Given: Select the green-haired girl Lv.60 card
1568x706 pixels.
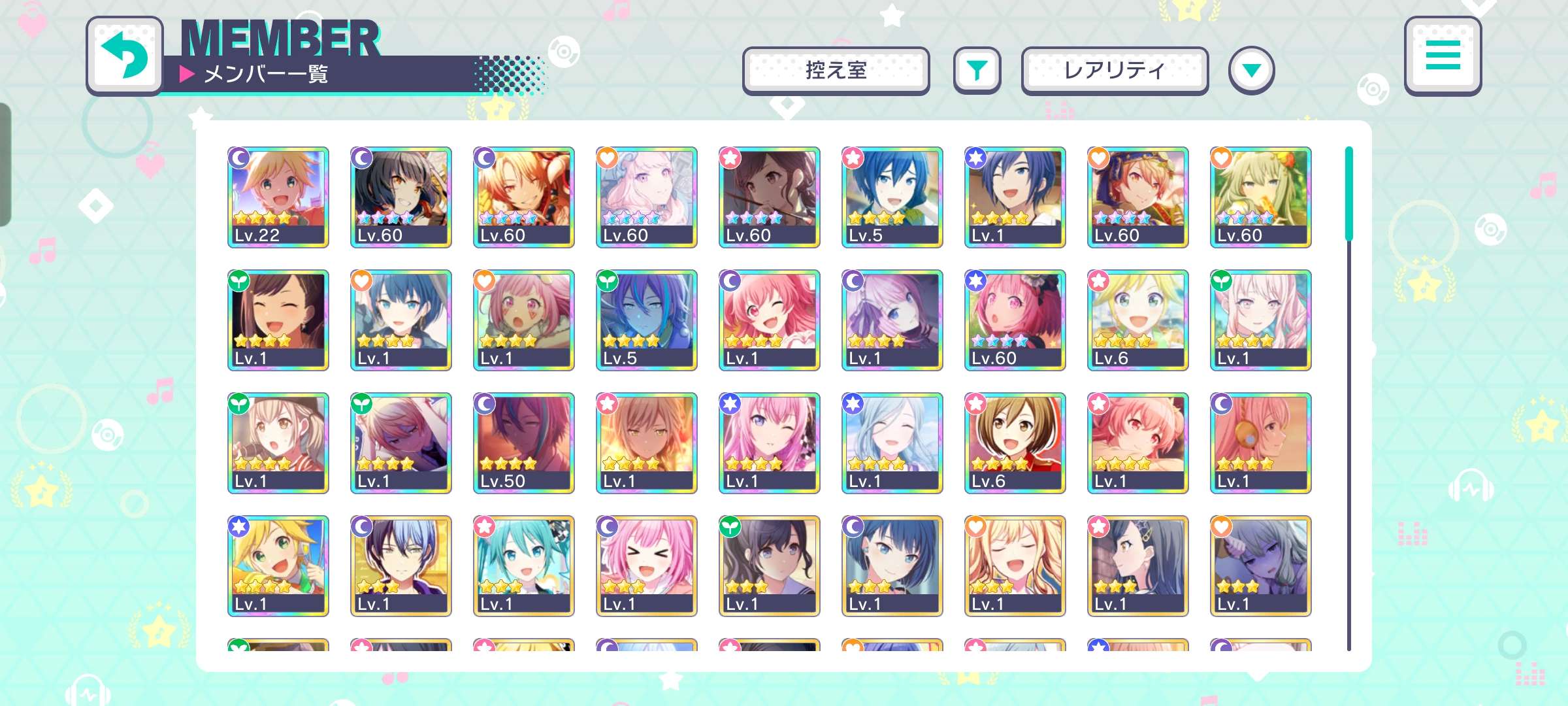Looking at the screenshot, I should click(x=1261, y=197).
